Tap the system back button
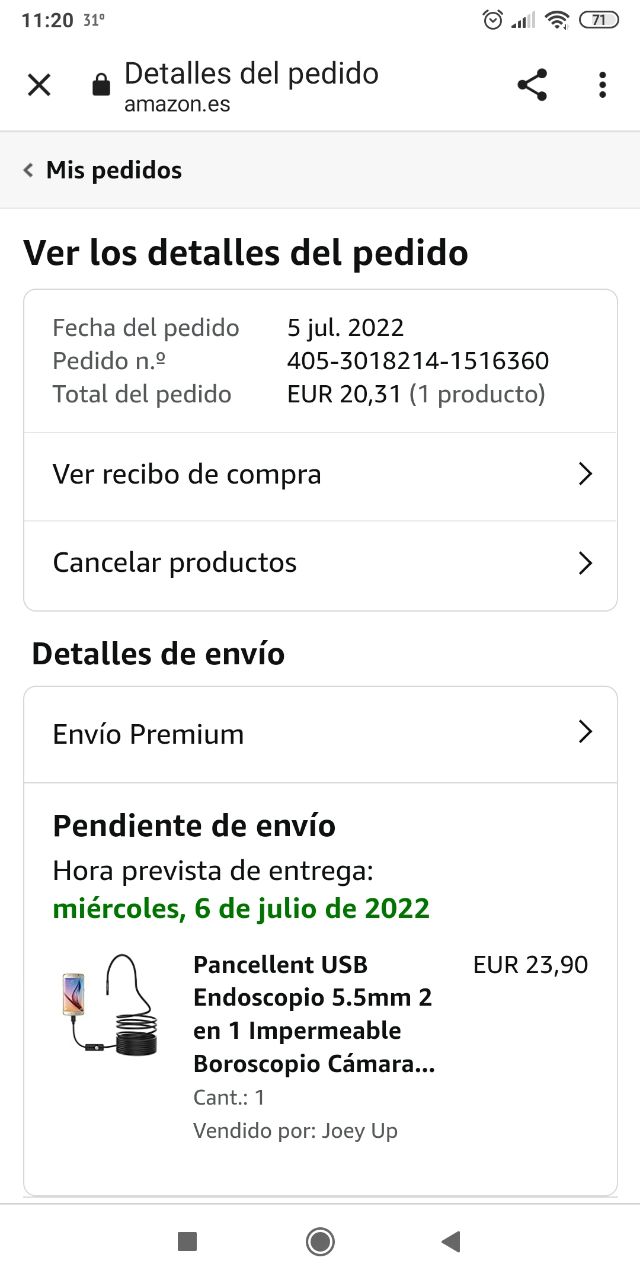The height and width of the screenshot is (1280, 640). [451, 1242]
